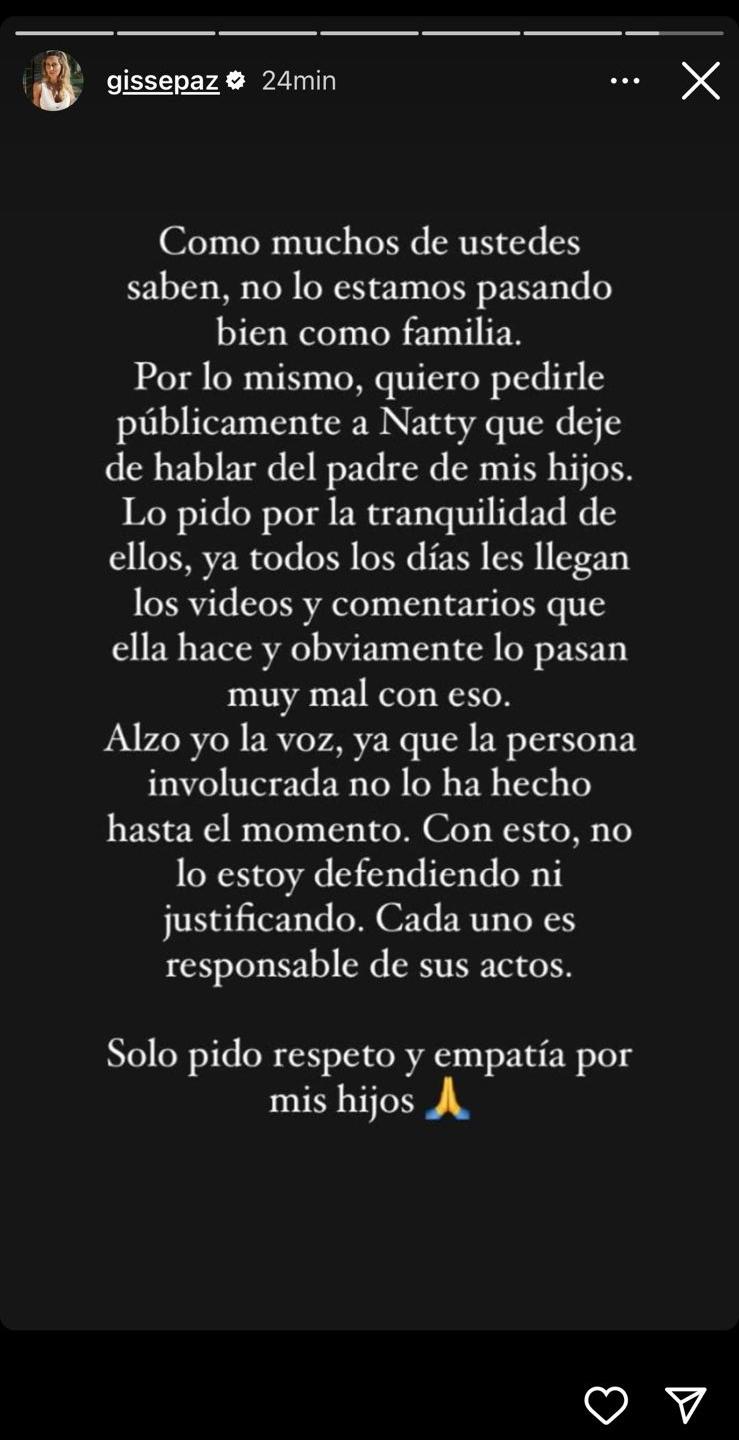Tap the gissepaz username link
The width and height of the screenshot is (739, 1440).
162,80
